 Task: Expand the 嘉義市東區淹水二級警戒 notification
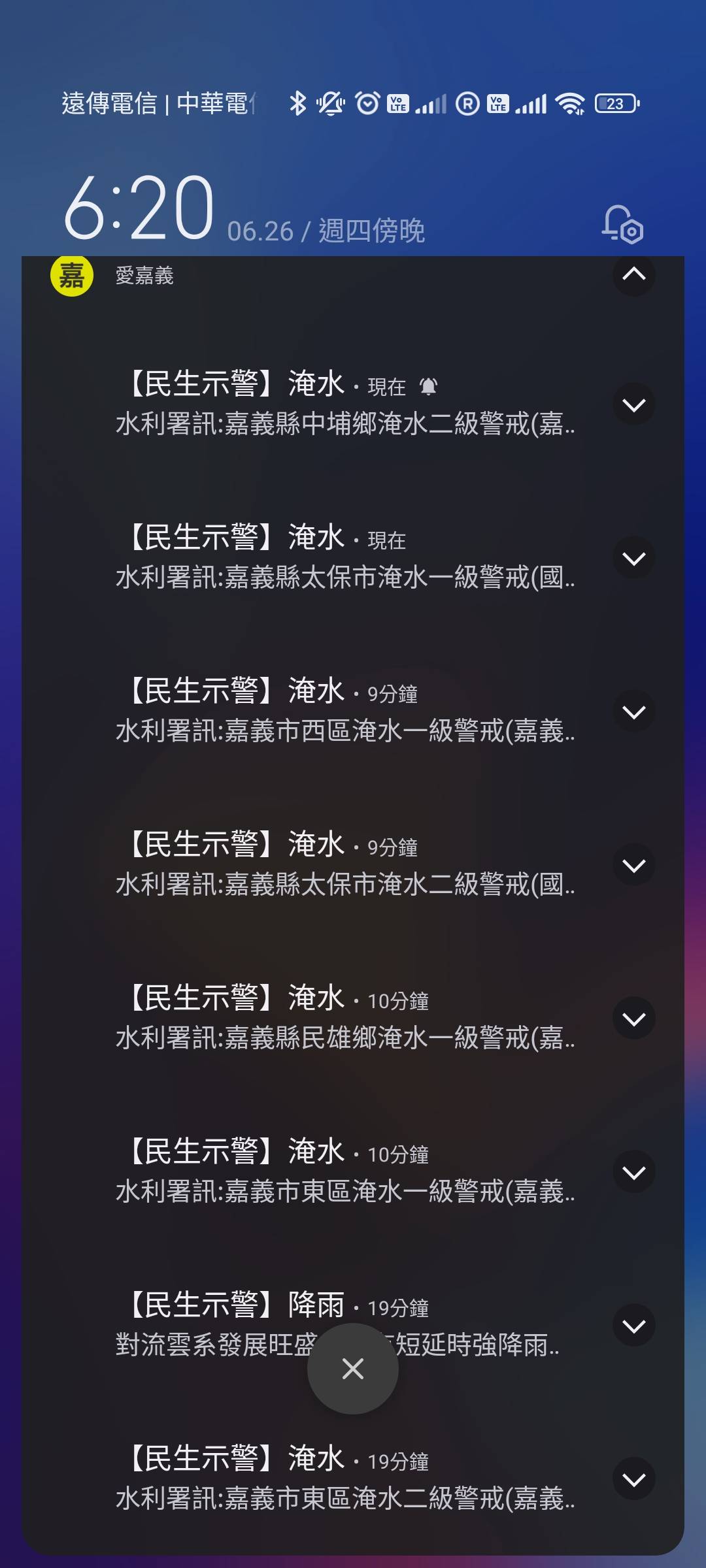tap(633, 1480)
